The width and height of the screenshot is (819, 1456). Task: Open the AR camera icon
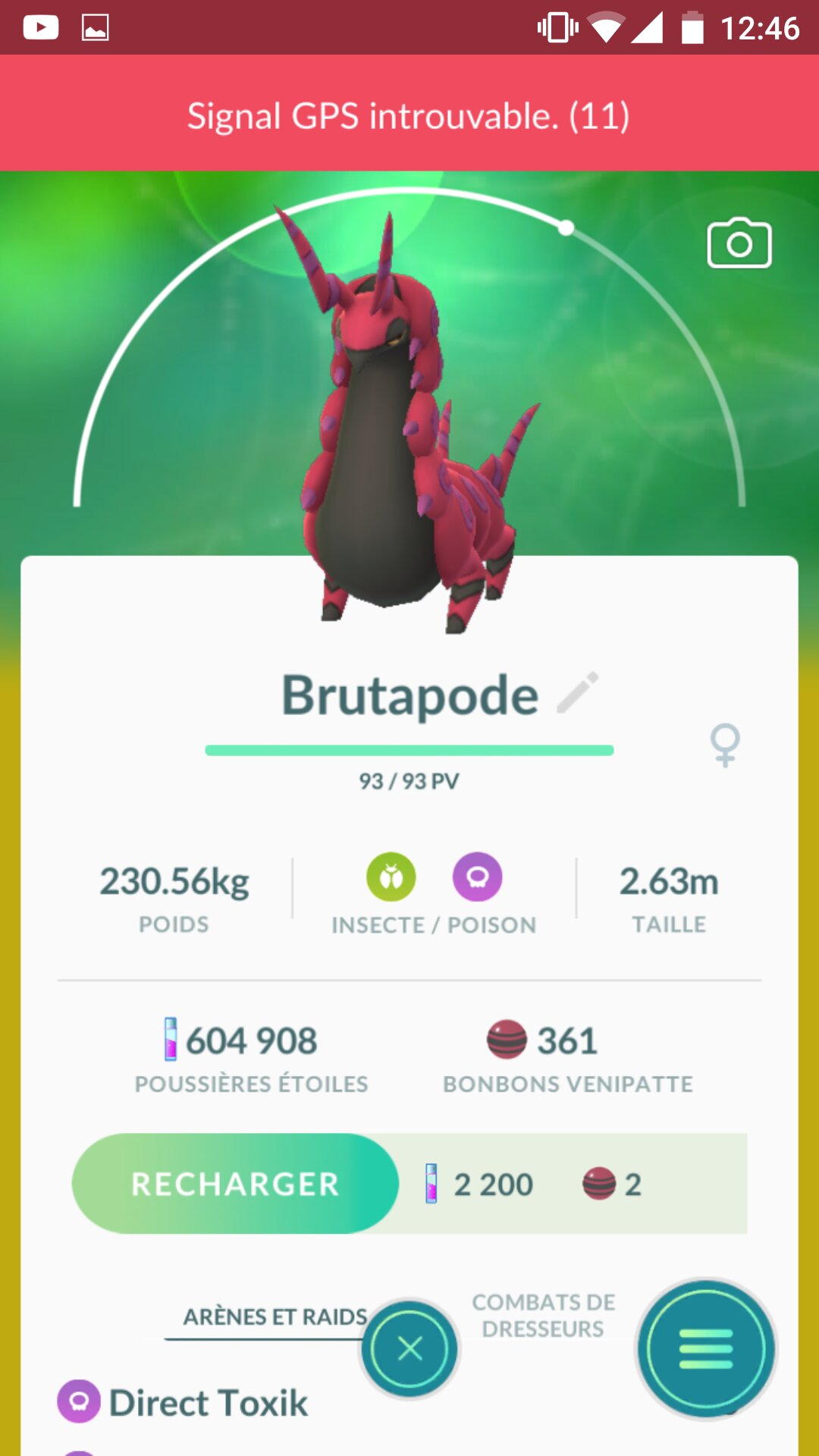(x=739, y=243)
